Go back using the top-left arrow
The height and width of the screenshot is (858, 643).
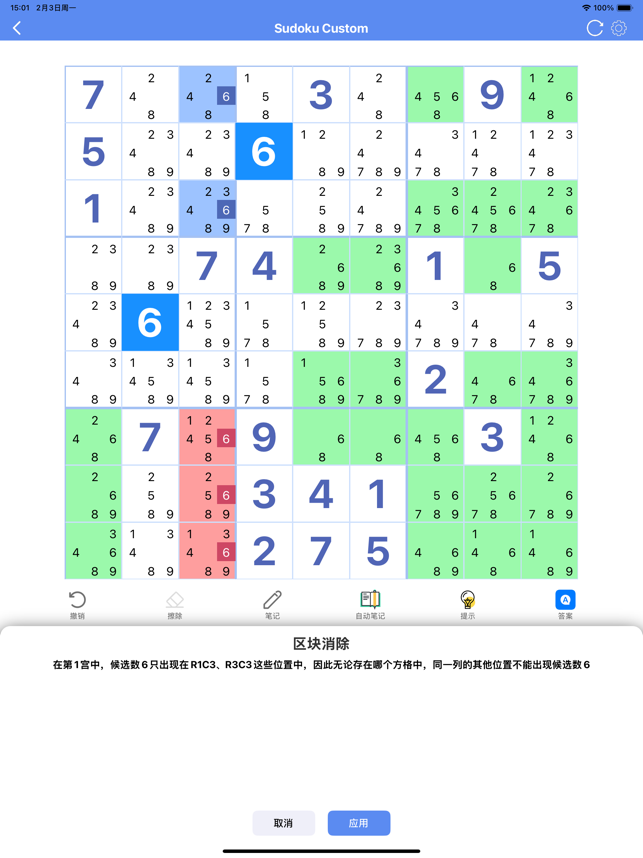pos(17,28)
